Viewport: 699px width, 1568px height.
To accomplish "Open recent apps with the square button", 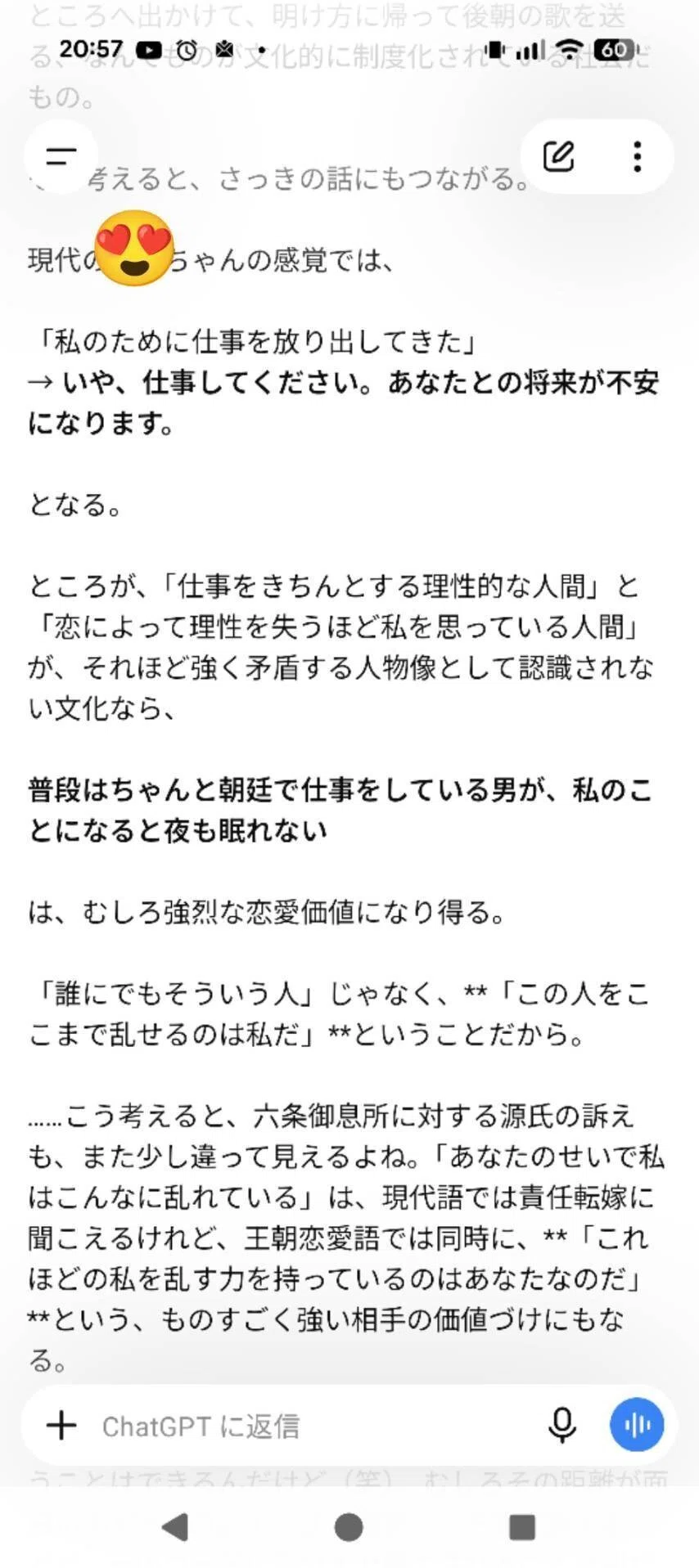I will (522, 1526).
